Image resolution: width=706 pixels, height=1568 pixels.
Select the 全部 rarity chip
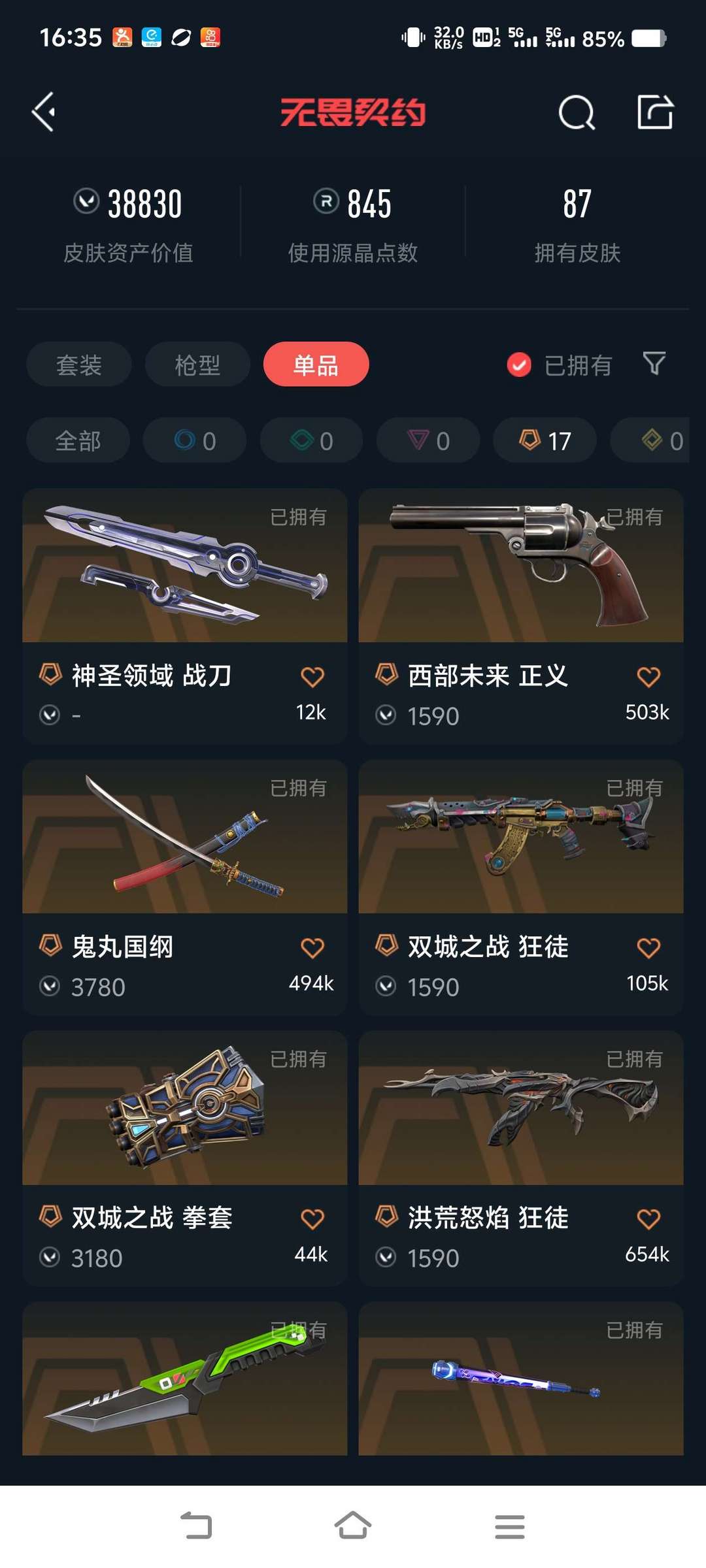78,440
